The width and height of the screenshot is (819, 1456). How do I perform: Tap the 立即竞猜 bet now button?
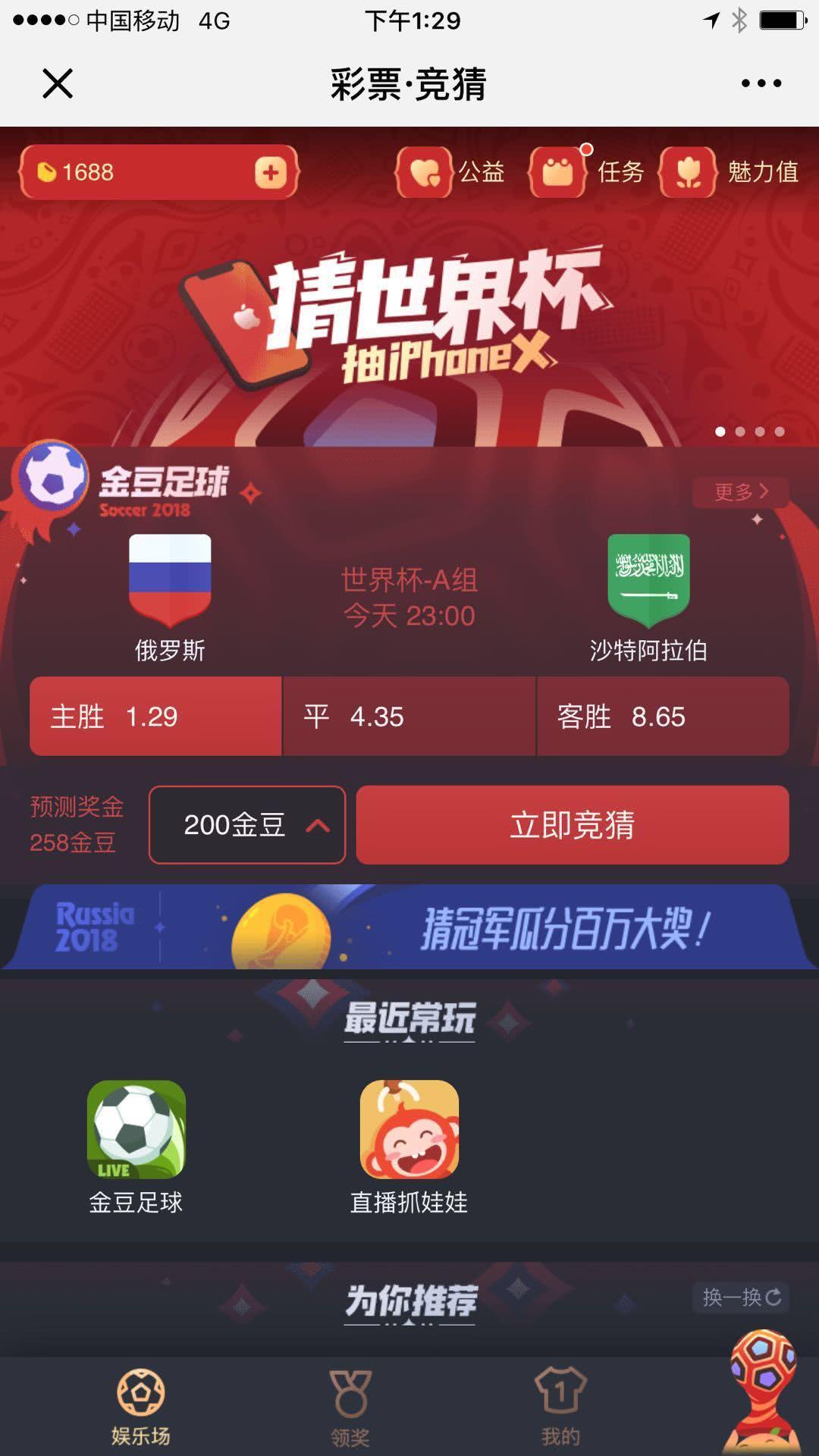572,825
